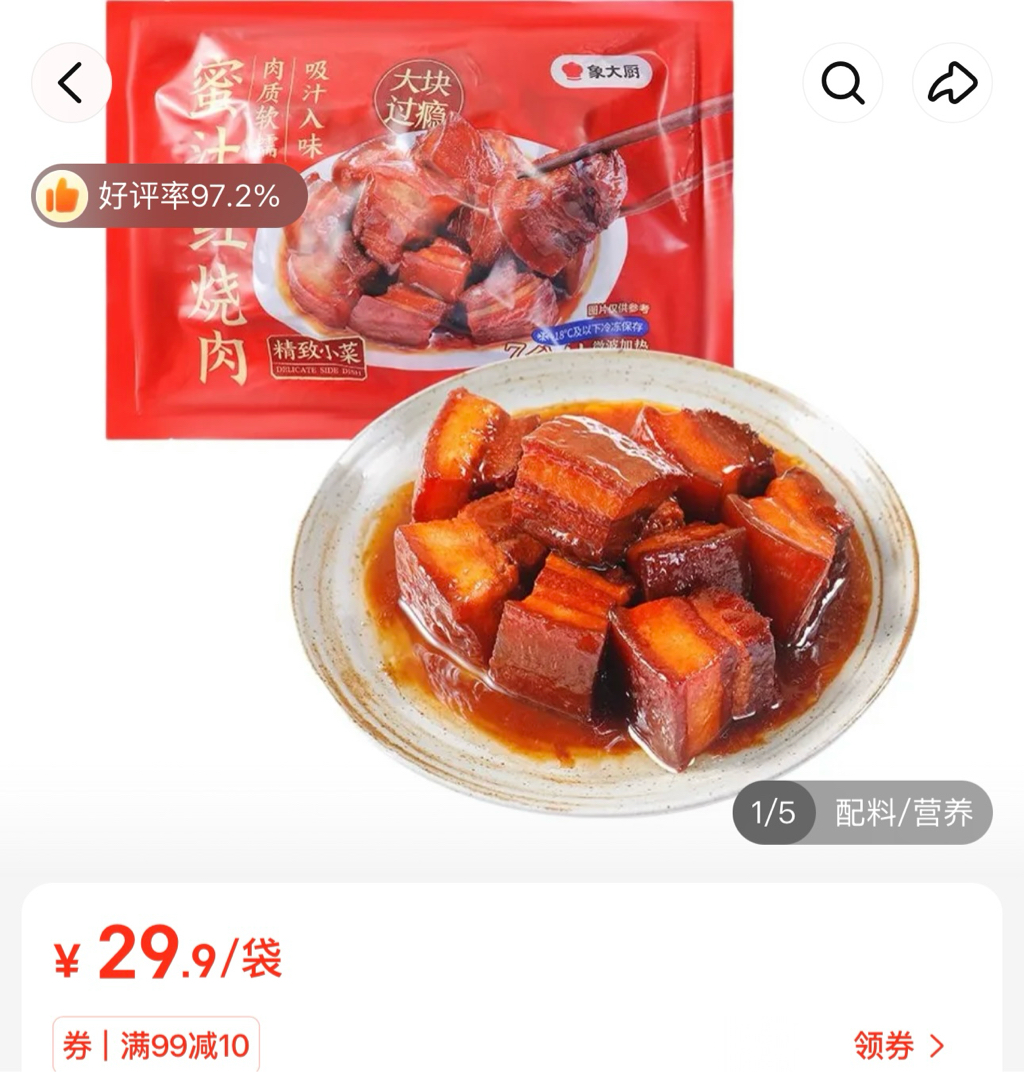Image resolution: width=1024 pixels, height=1072 pixels.
Task: Tap 领券 to claim coupon
Action: (898, 1046)
